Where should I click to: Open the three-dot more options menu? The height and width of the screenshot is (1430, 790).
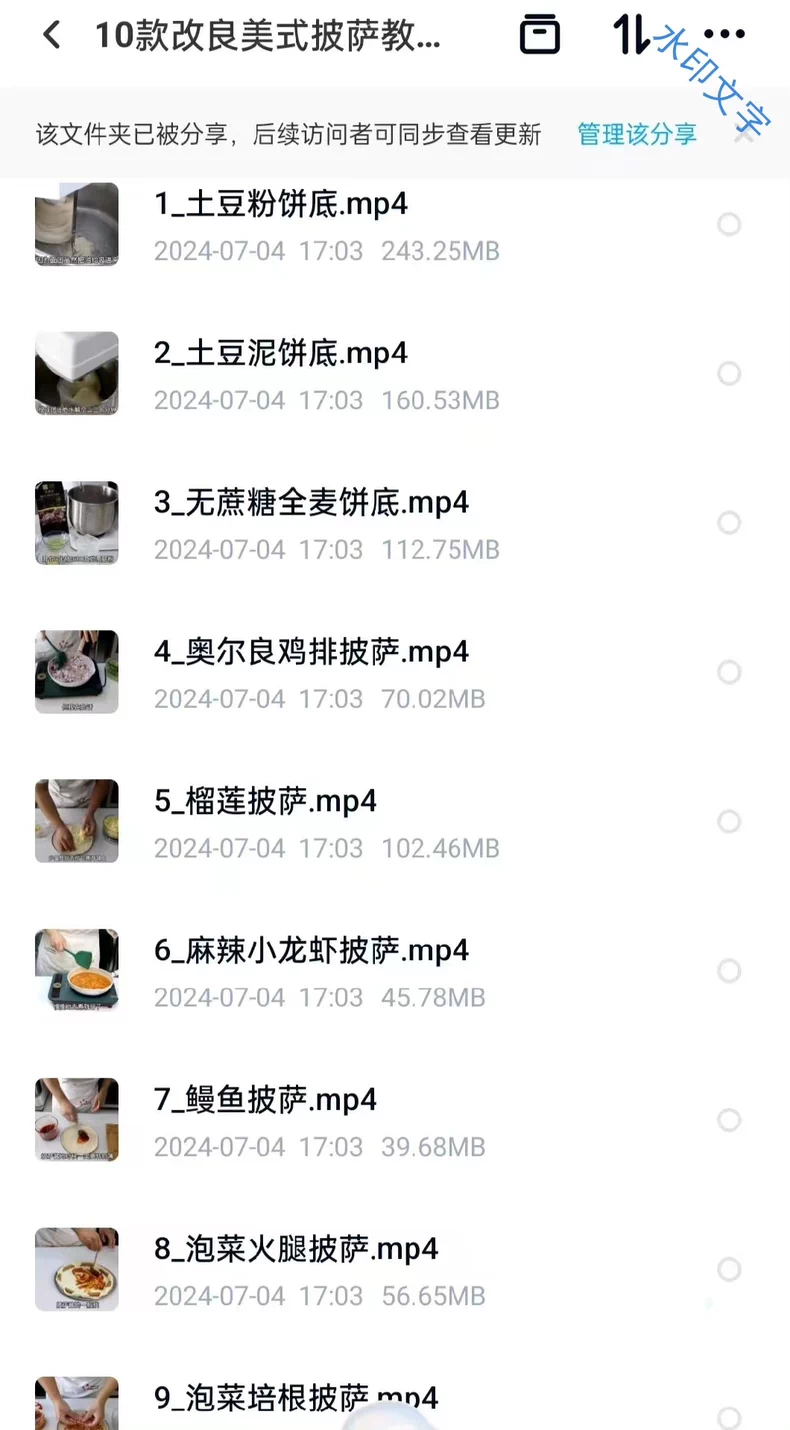(723, 34)
